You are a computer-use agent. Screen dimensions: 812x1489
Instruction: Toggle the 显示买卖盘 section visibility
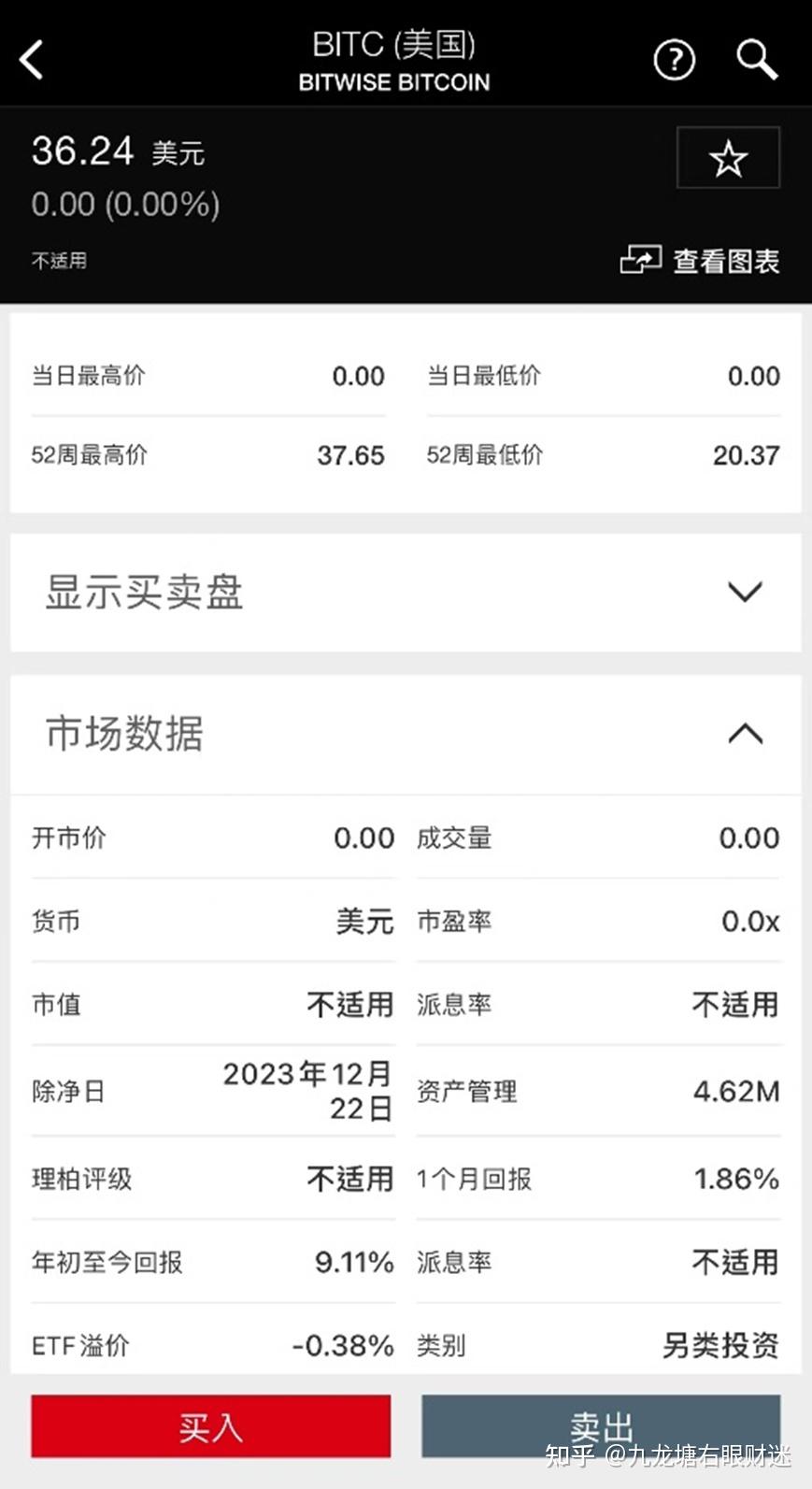pos(743,593)
